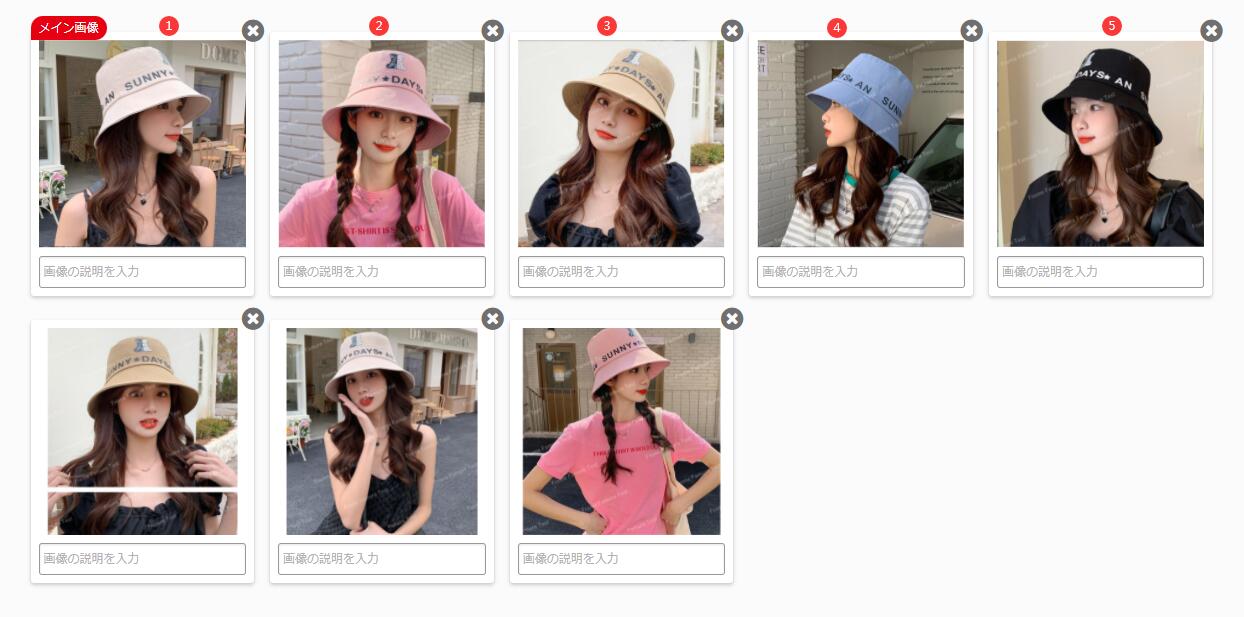Screen dimensions: 1244x617
Task: Remove image number 4 with blue hat
Action: (x=971, y=31)
